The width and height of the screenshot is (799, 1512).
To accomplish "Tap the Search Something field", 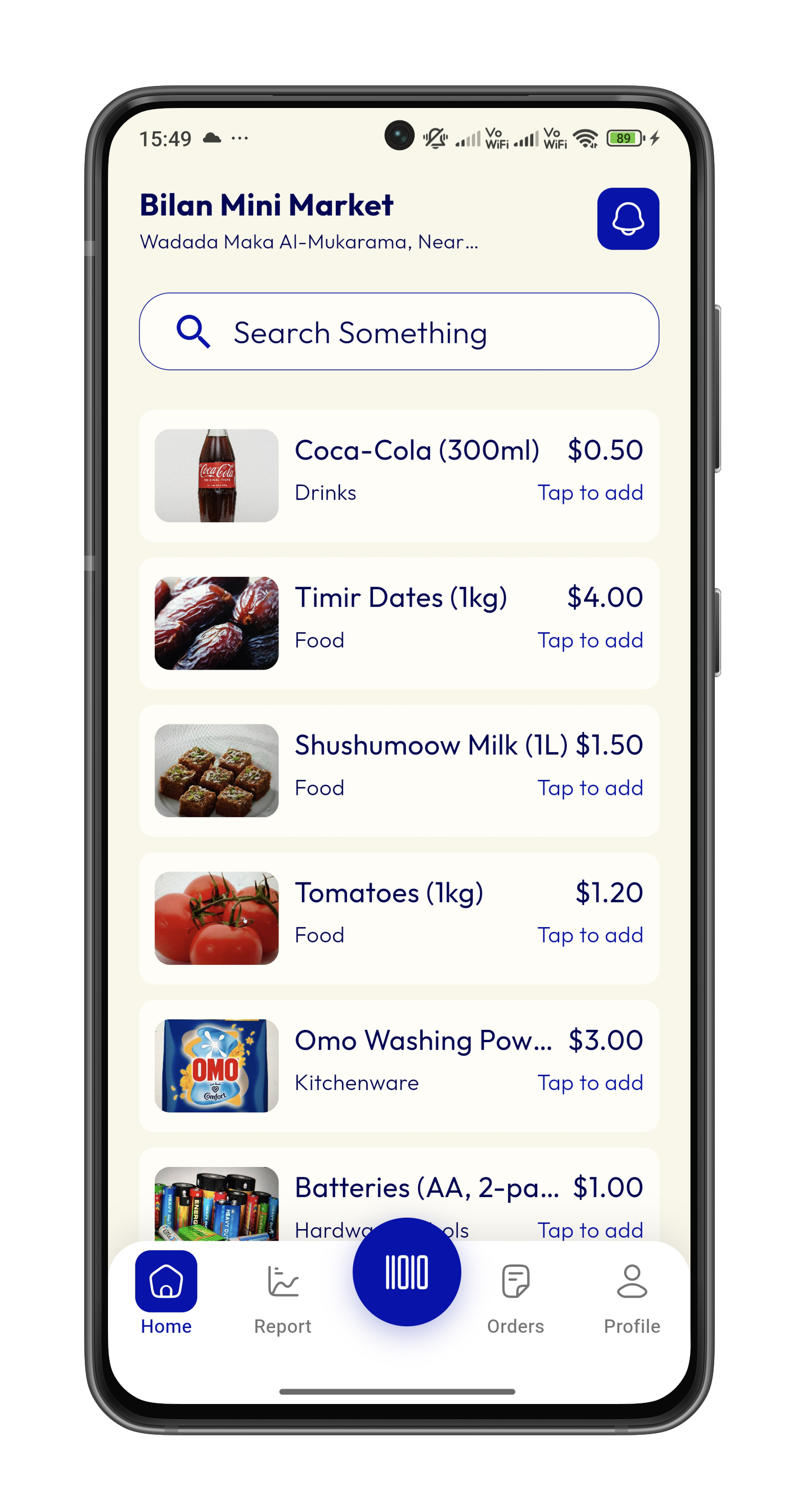I will [x=399, y=332].
